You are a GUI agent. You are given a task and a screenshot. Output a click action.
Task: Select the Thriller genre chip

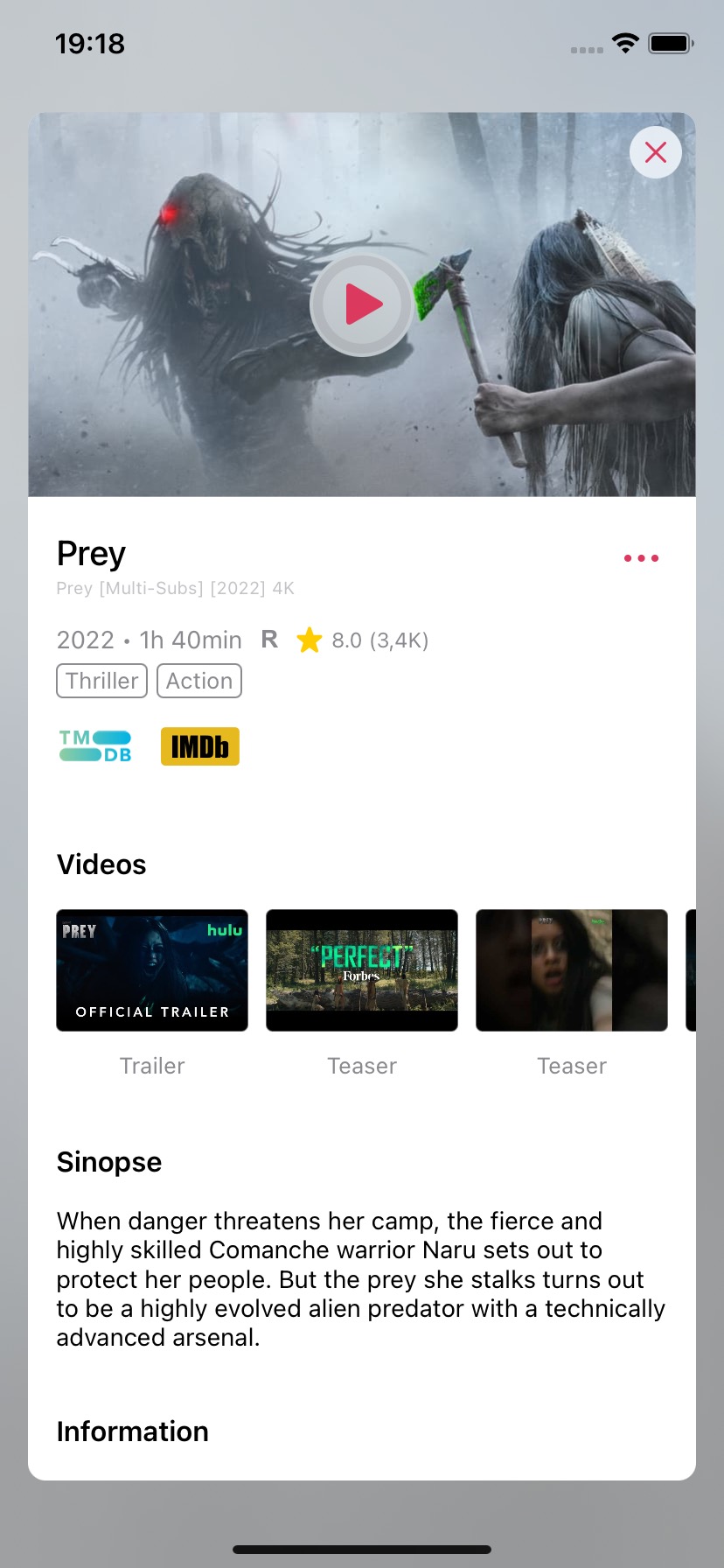coord(102,681)
